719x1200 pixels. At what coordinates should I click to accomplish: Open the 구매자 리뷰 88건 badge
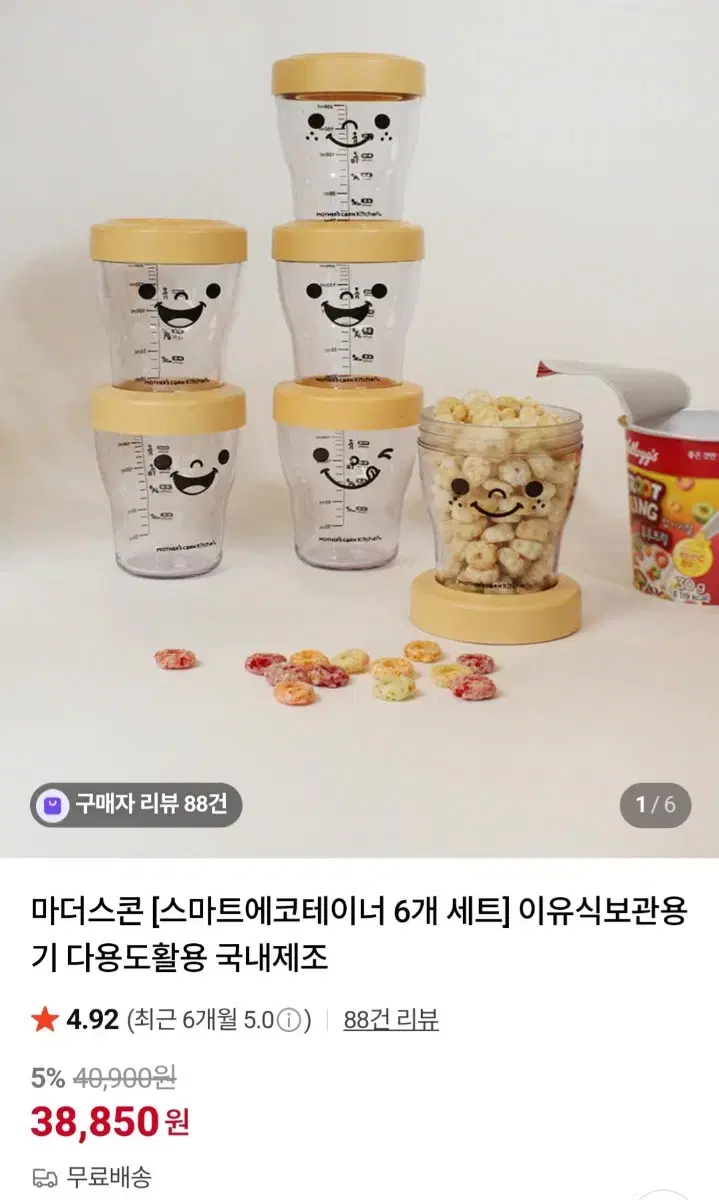point(136,804)
